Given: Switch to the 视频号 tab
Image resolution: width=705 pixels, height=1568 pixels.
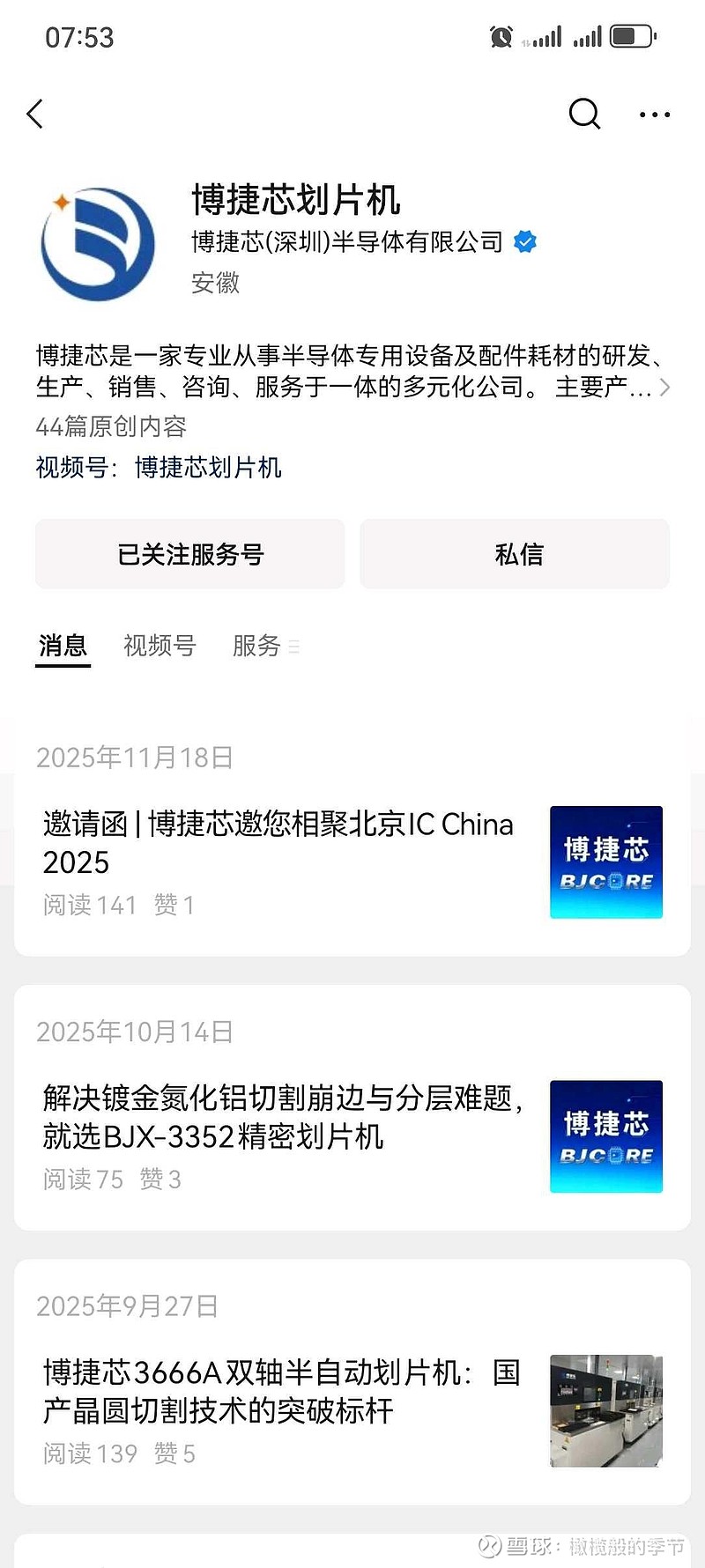Looking at the screenshot, I should [x=160, y=647].
